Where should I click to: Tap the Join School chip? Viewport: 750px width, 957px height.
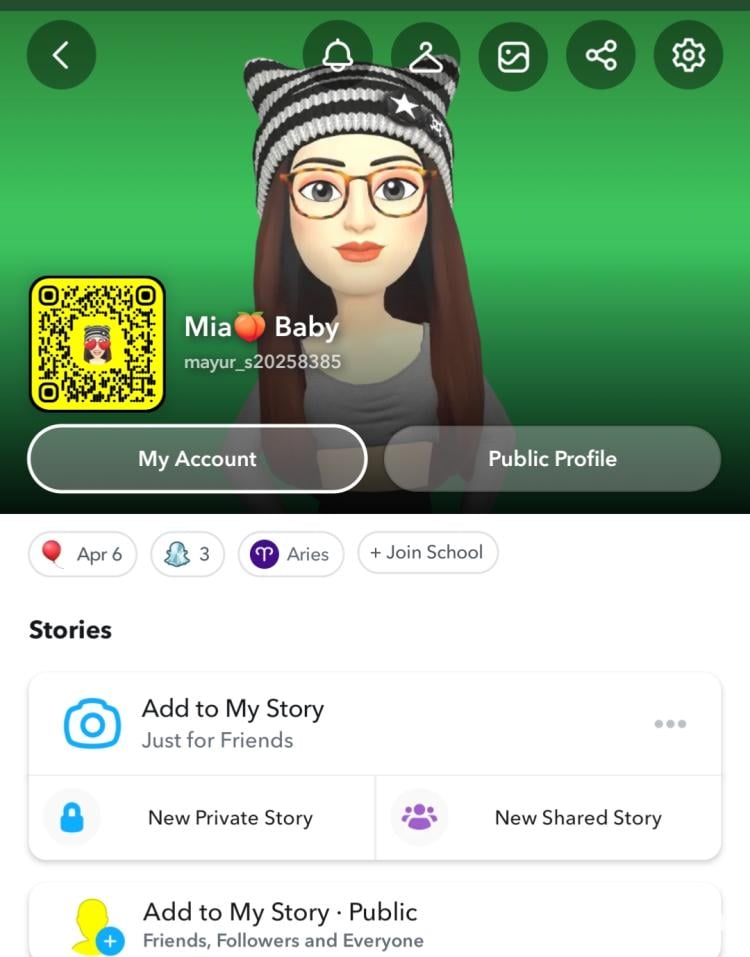pyautogui.click(x=427, y=552)
